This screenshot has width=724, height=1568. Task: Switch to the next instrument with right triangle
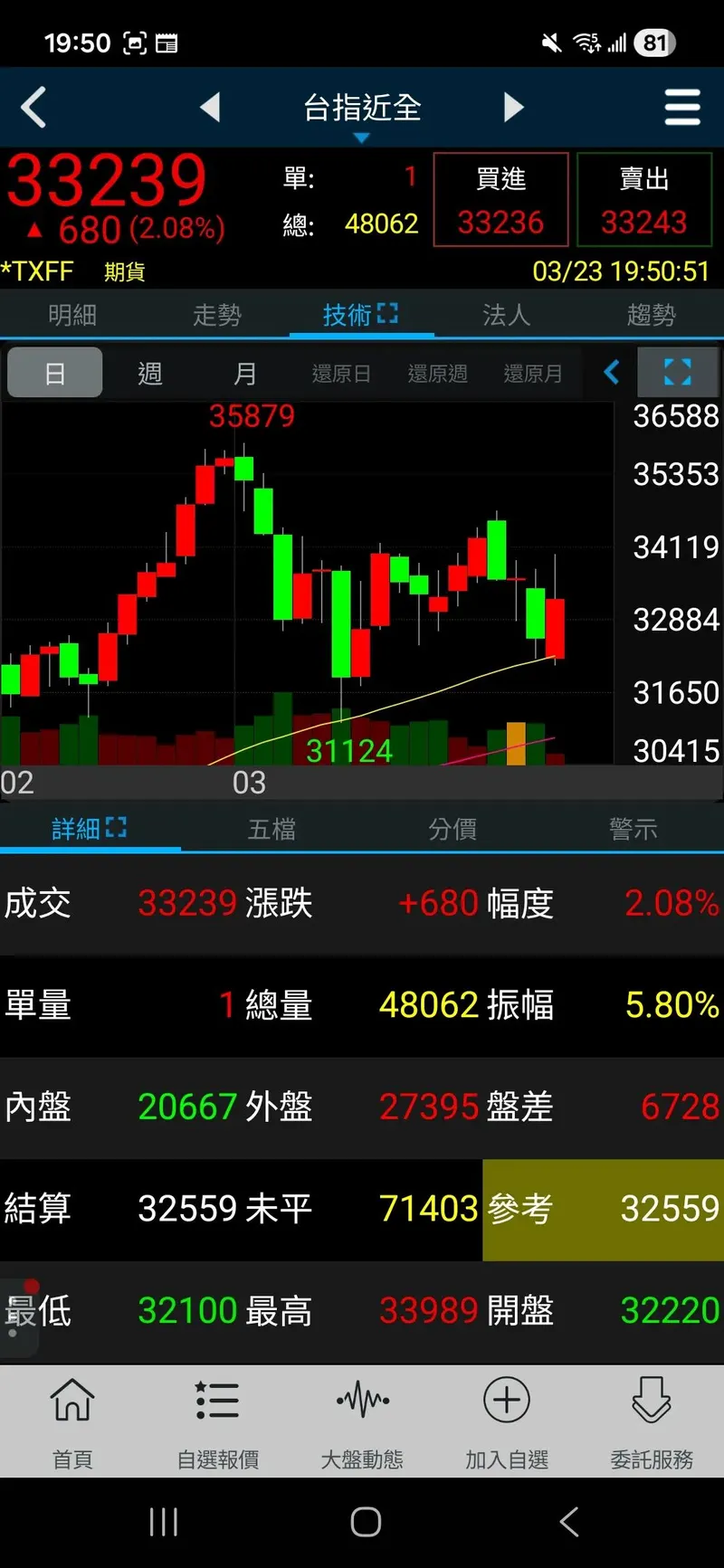[513, 108]
